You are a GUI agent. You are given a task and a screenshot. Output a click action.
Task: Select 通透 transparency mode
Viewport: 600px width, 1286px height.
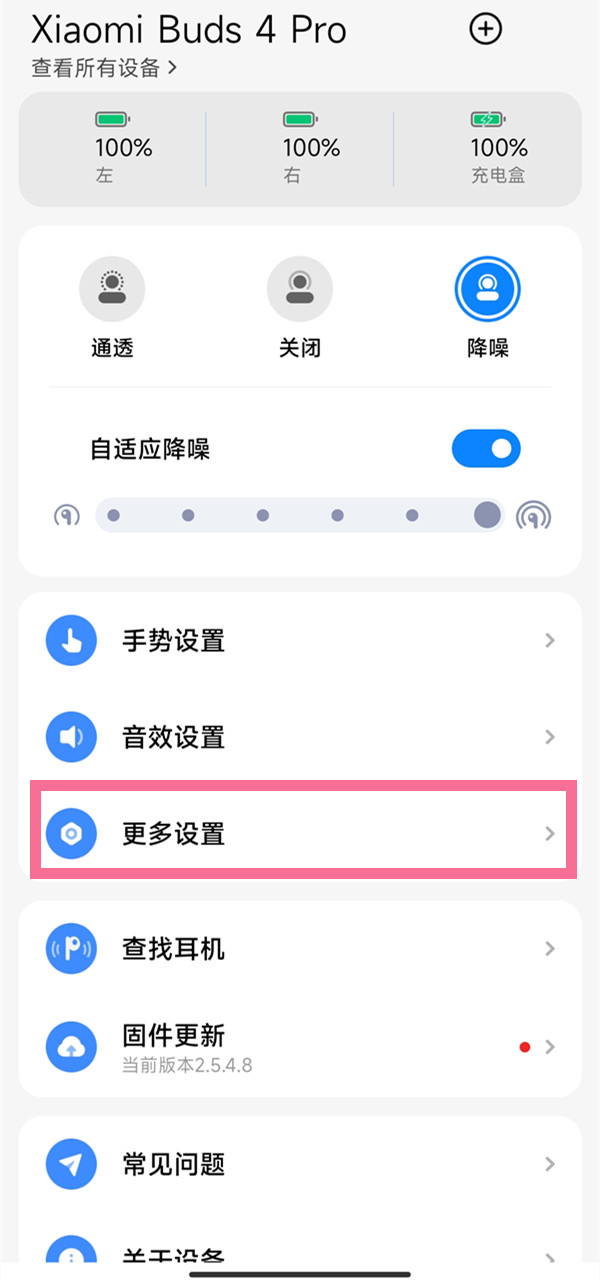point(111,290)
